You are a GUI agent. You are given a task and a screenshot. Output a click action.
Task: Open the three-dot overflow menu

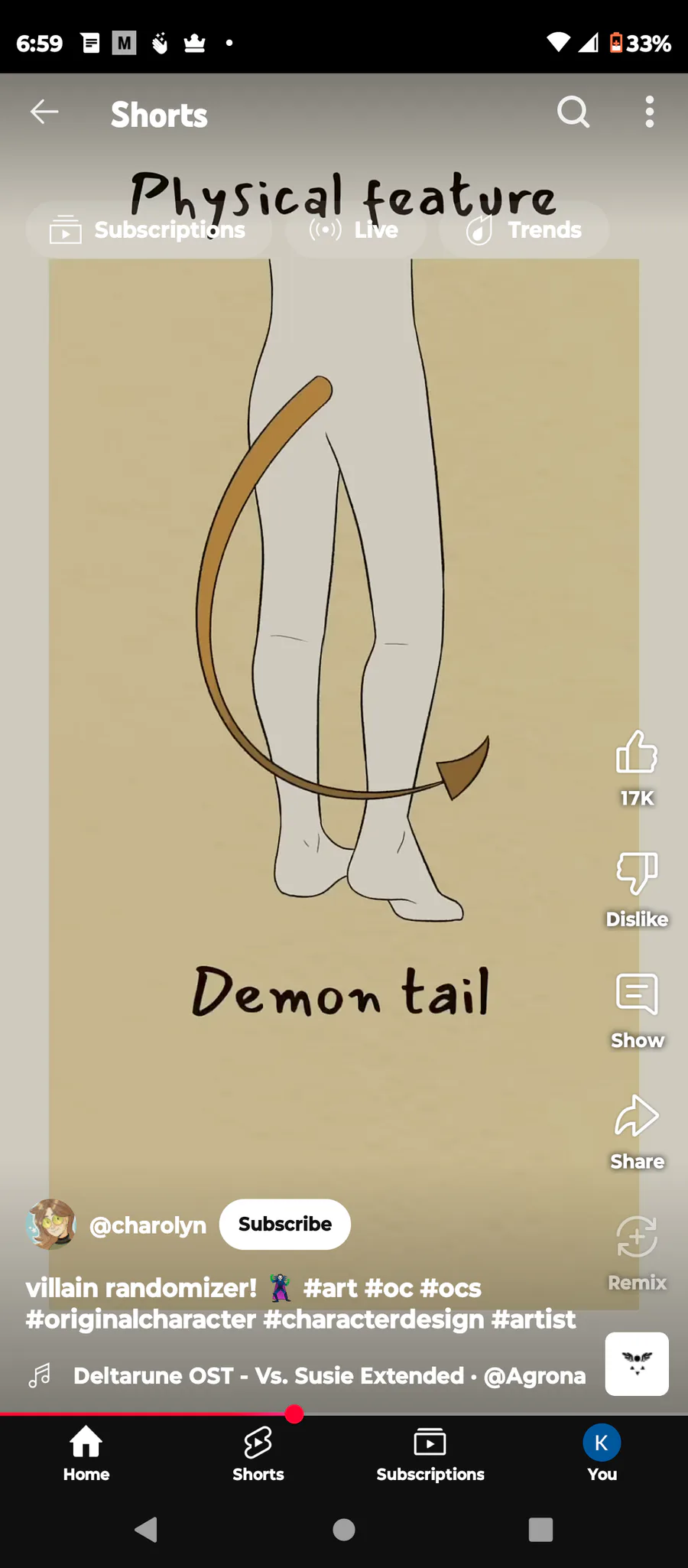click(x=649, y=112)
